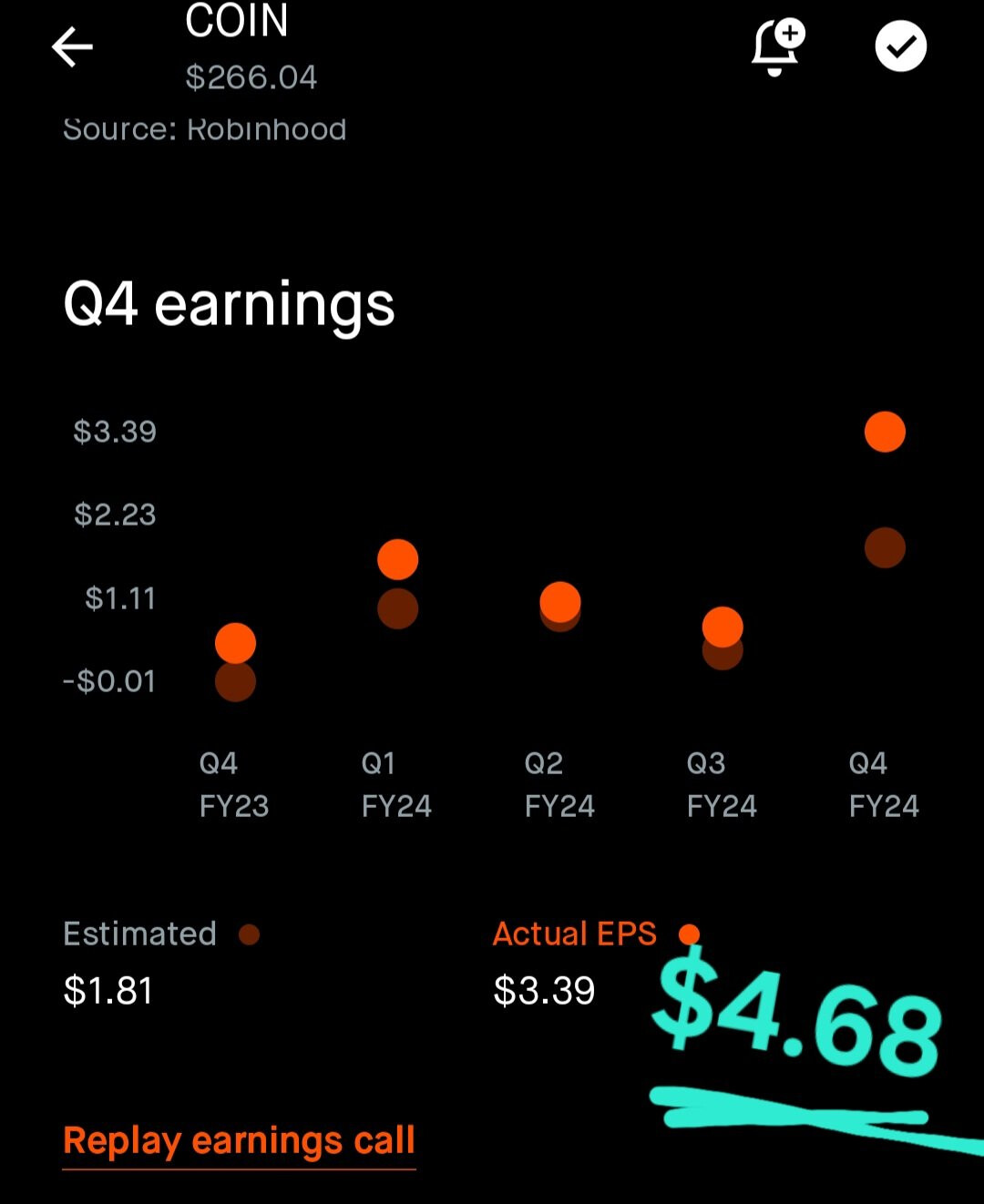Tap the watchlist checkmark icon
The image size is (984, 1204).
[900, 47]
